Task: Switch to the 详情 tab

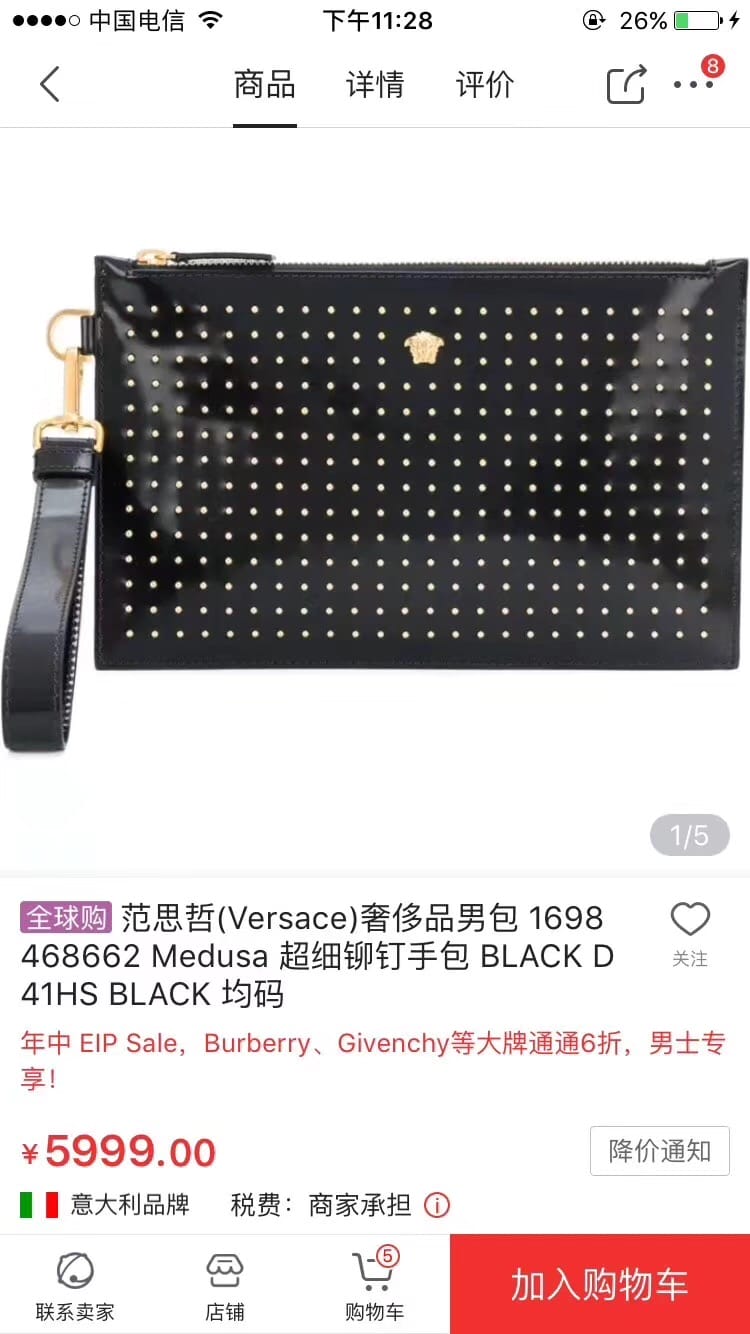Action: point(375,85)
